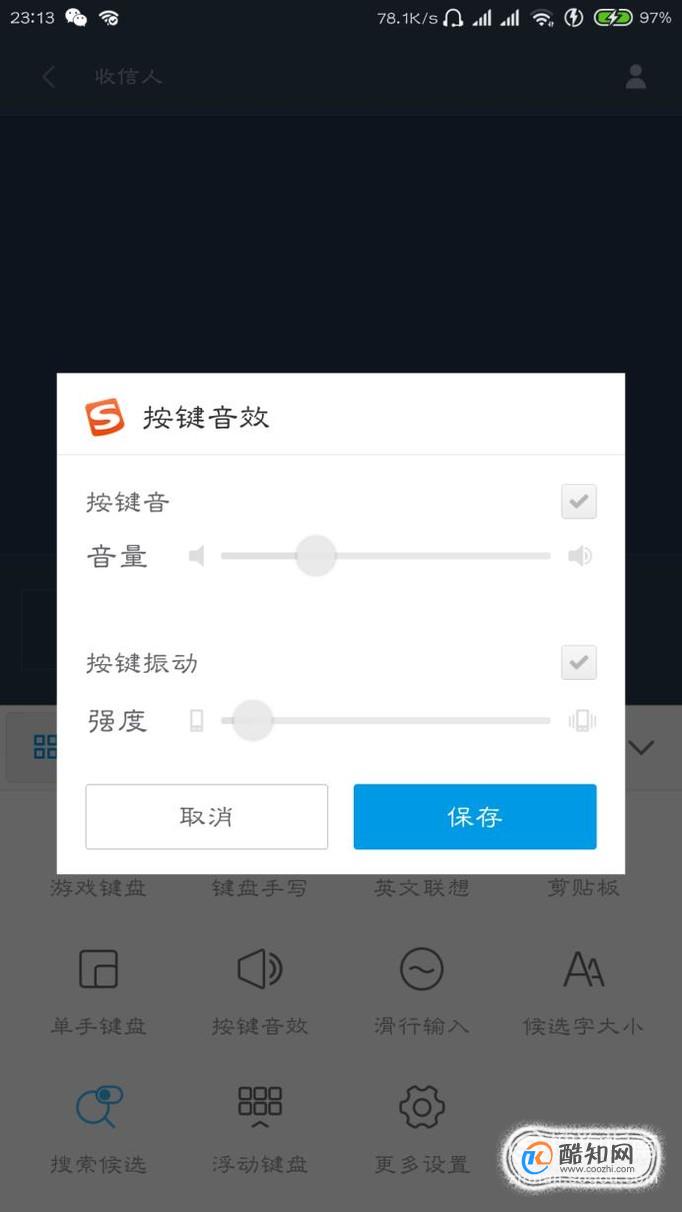The image size is (682, 1212).
Task: Tap the 音量 volume slider track
Action: 385,556
